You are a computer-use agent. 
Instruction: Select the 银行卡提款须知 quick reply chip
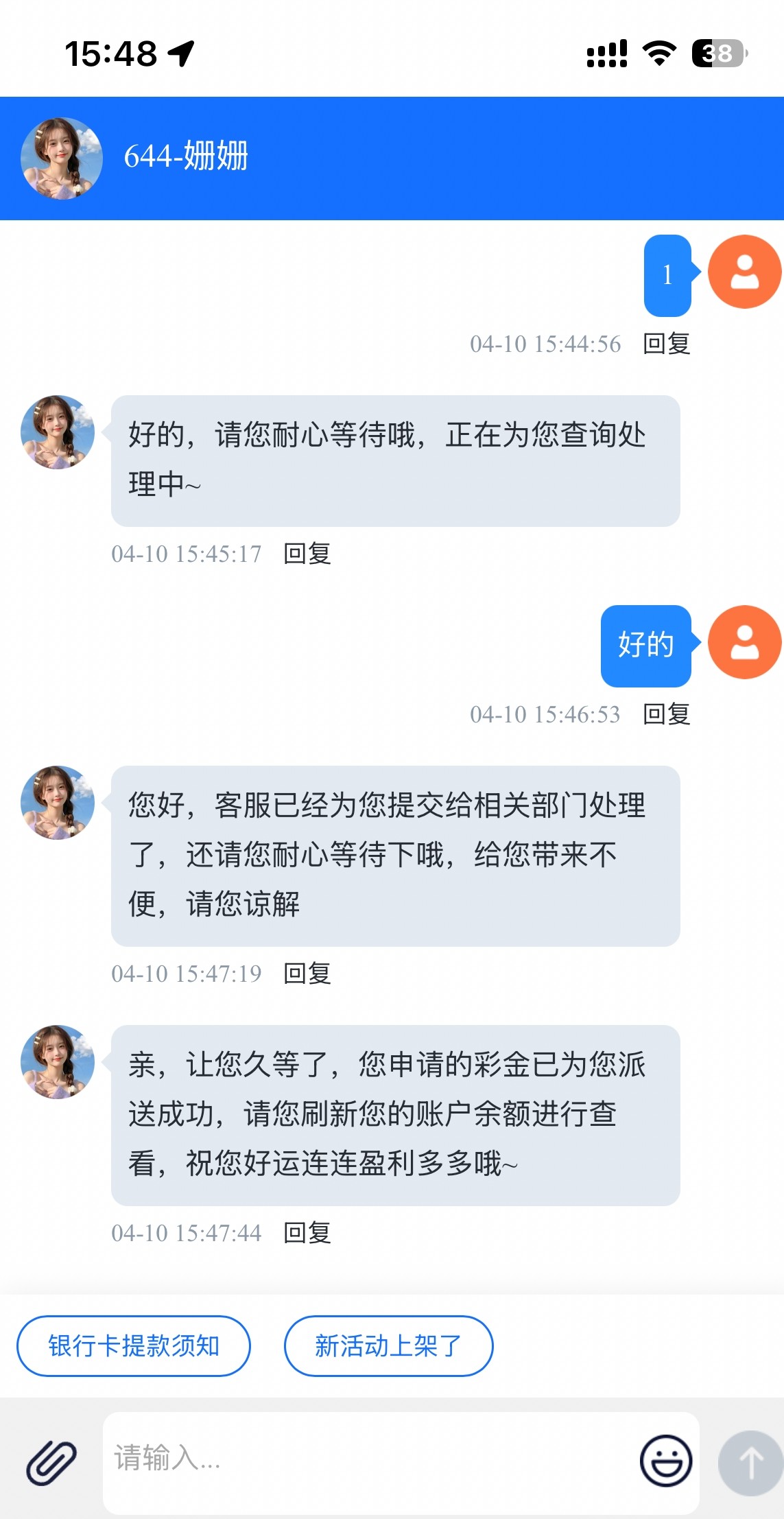134,1345
